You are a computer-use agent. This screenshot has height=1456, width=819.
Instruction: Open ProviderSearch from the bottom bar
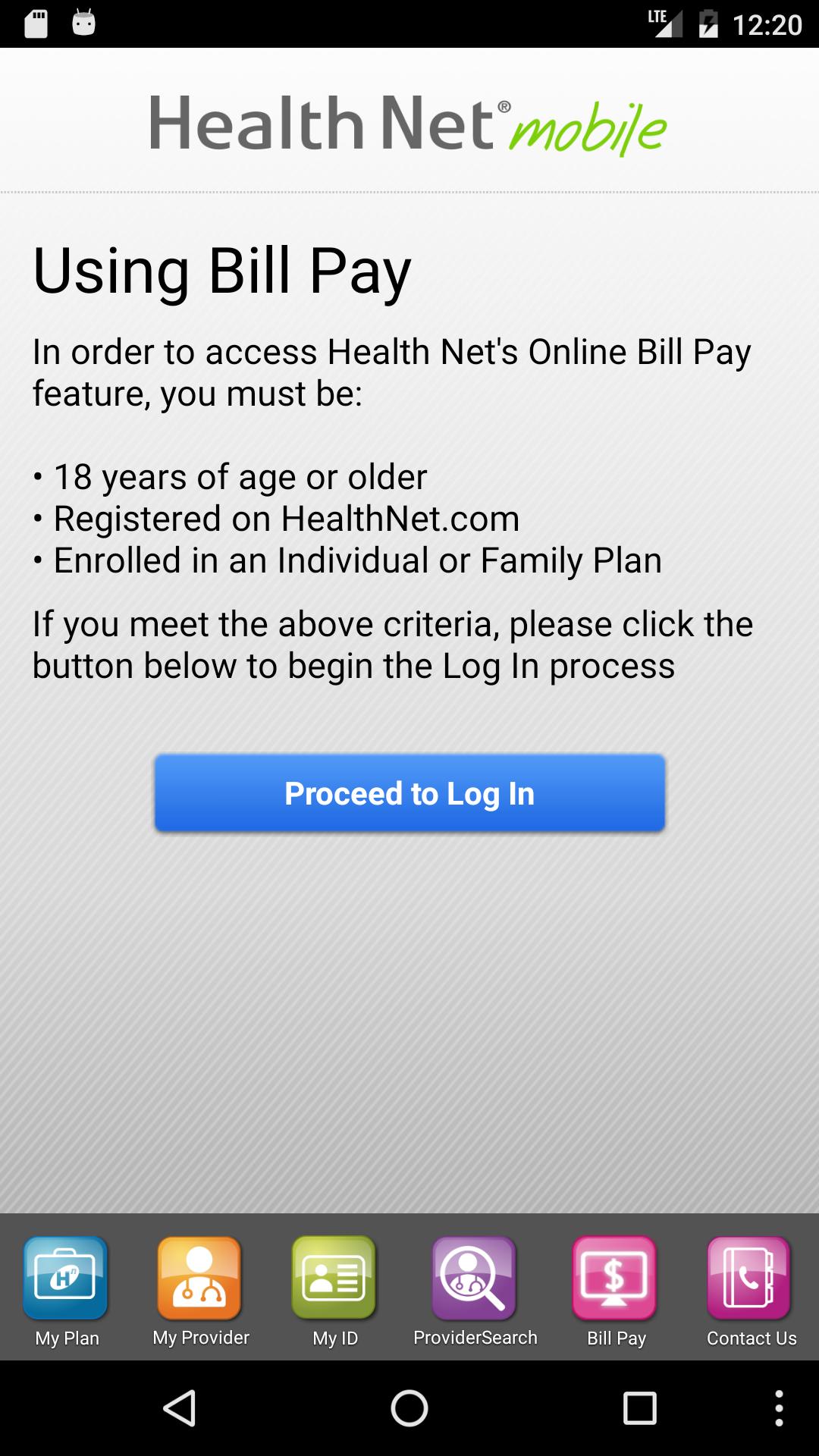(x=475, y=1291)
